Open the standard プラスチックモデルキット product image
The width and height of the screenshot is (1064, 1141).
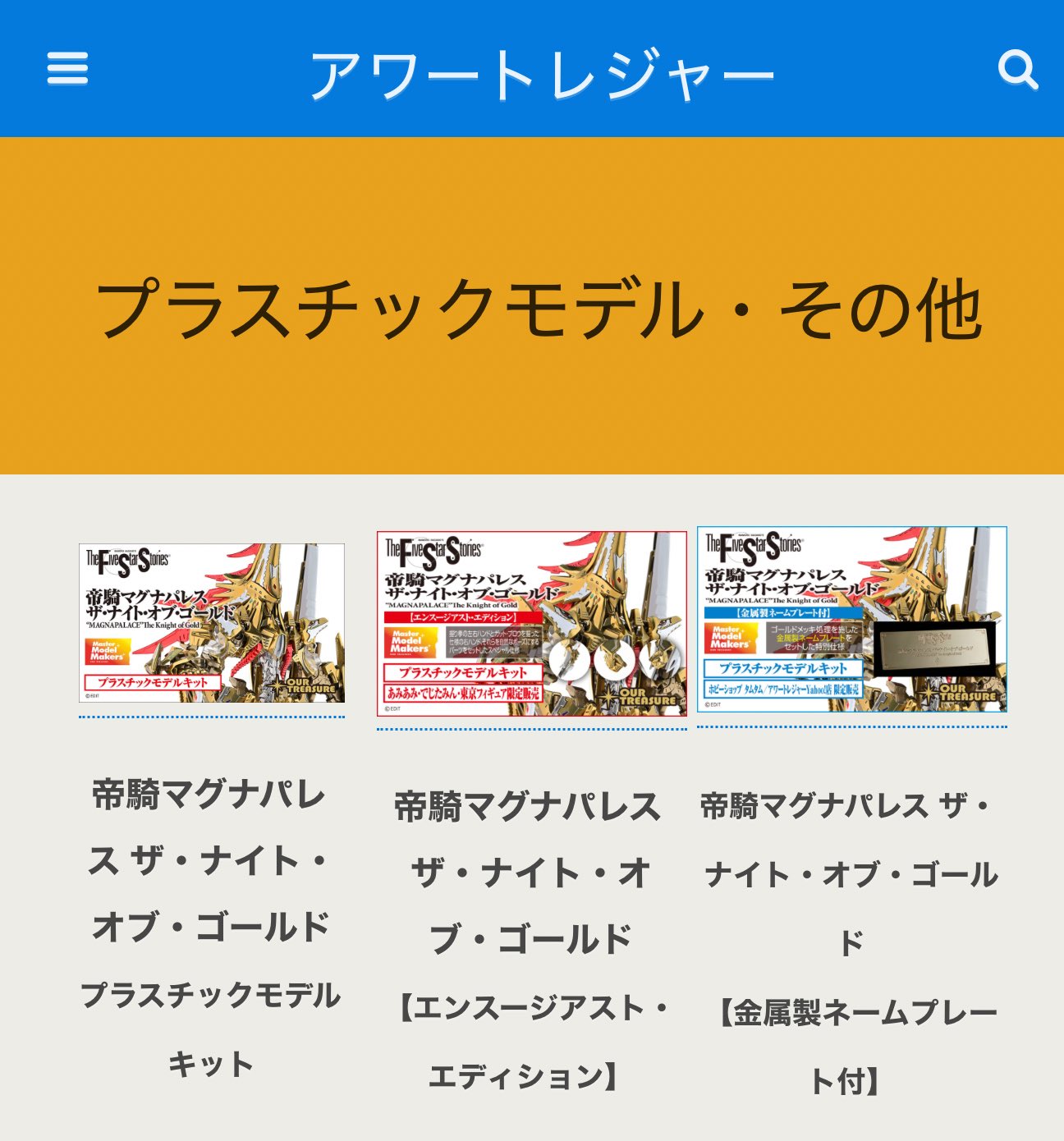(x=212, y=623)
